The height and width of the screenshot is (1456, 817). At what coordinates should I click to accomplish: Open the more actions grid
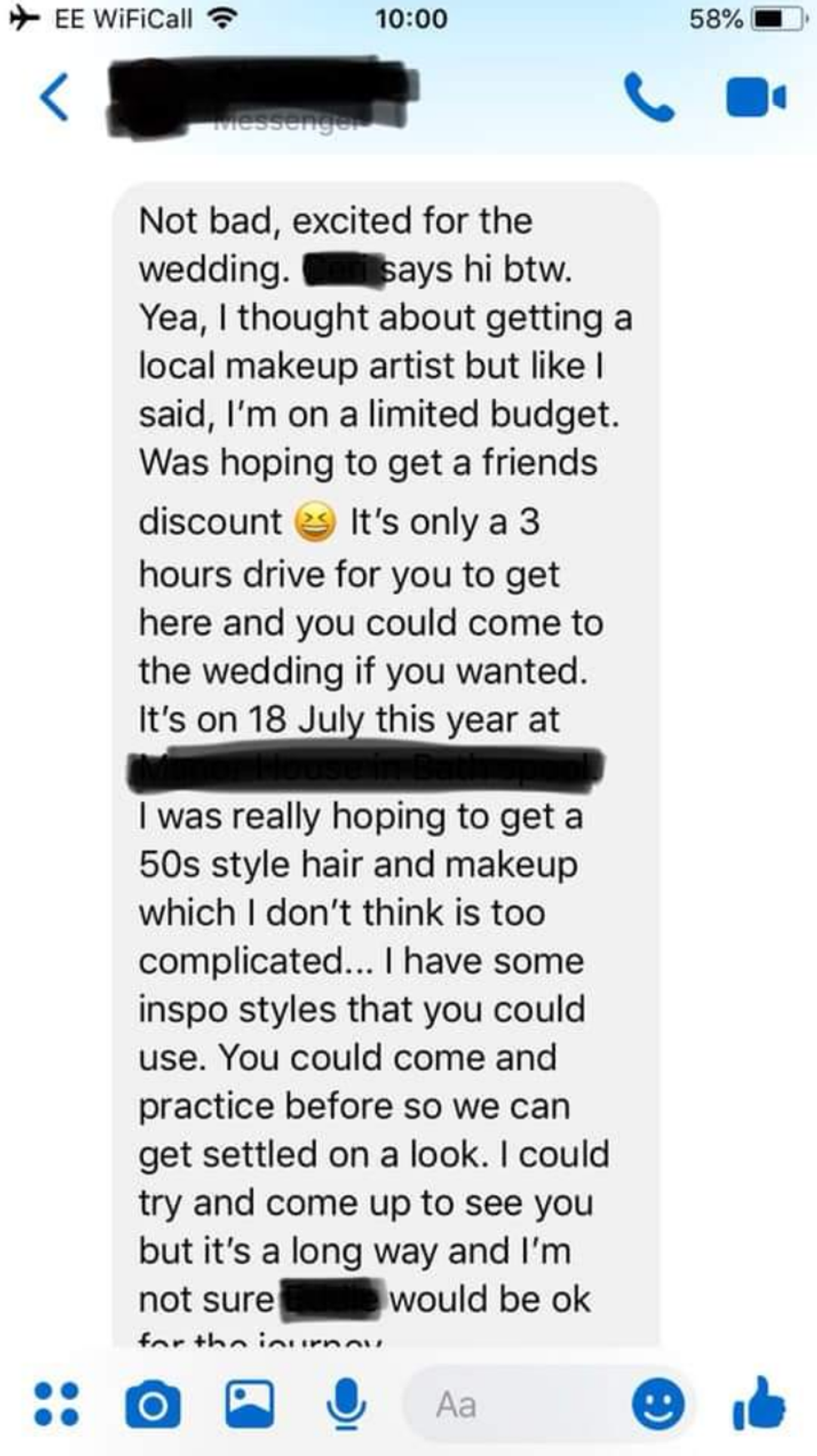coord(56,1403)
